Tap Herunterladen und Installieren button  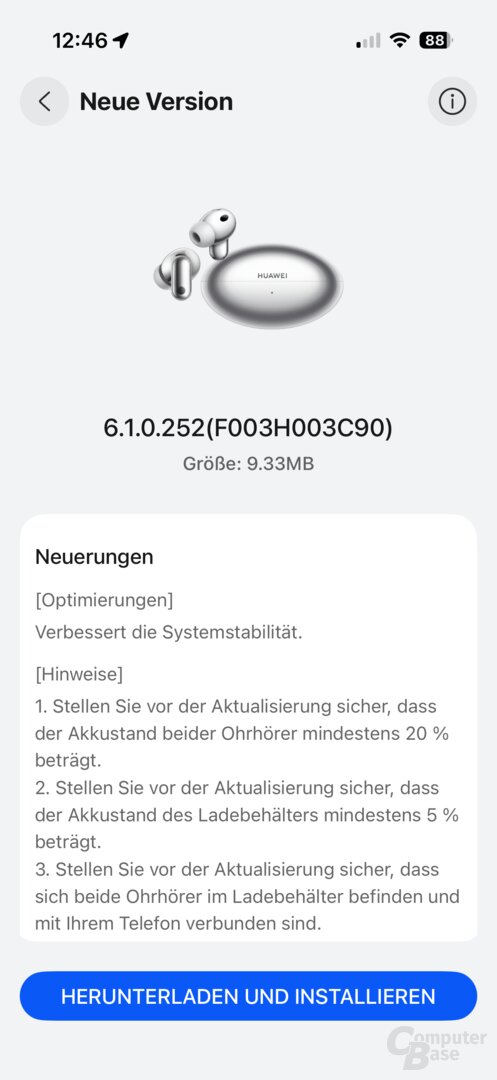tap(248, 996)
